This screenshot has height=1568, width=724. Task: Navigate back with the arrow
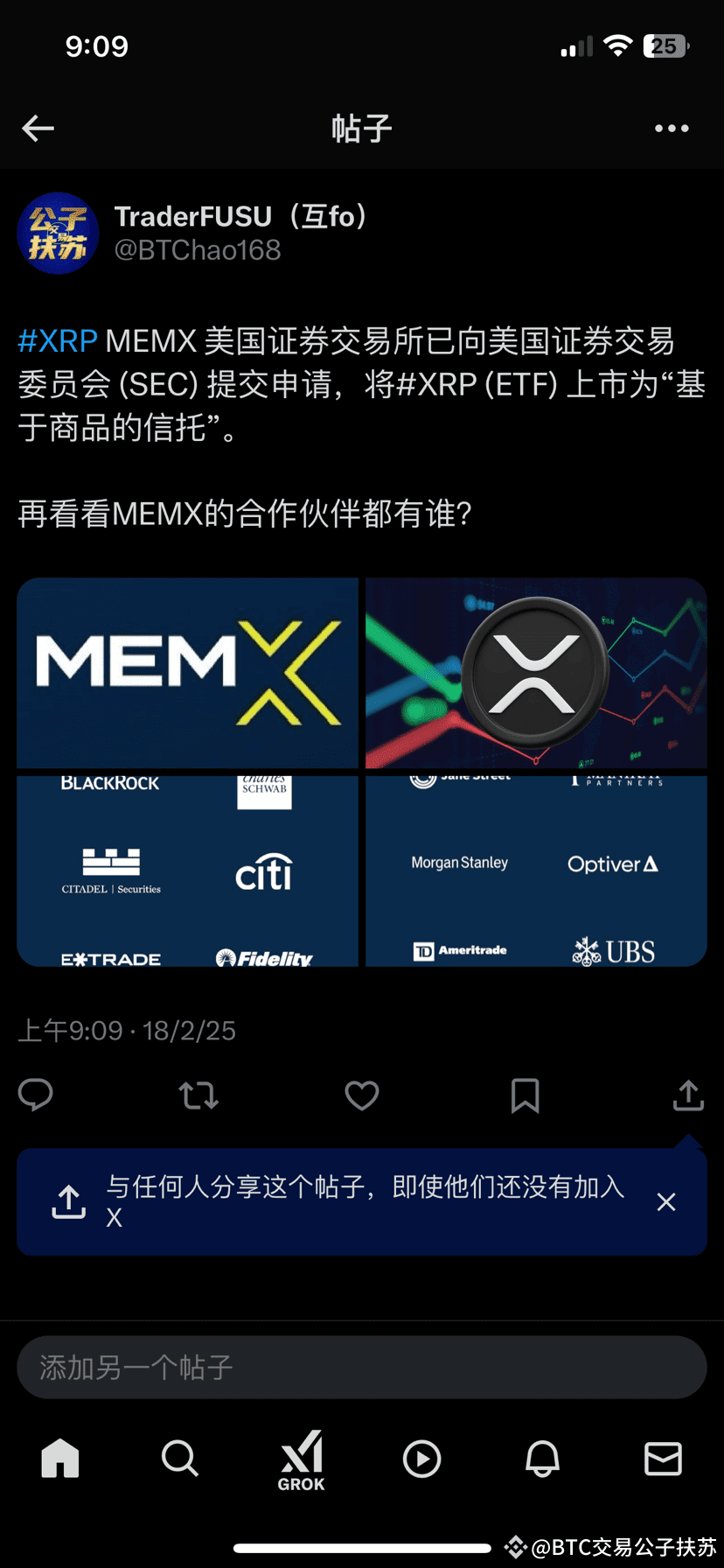pos(37,128)
